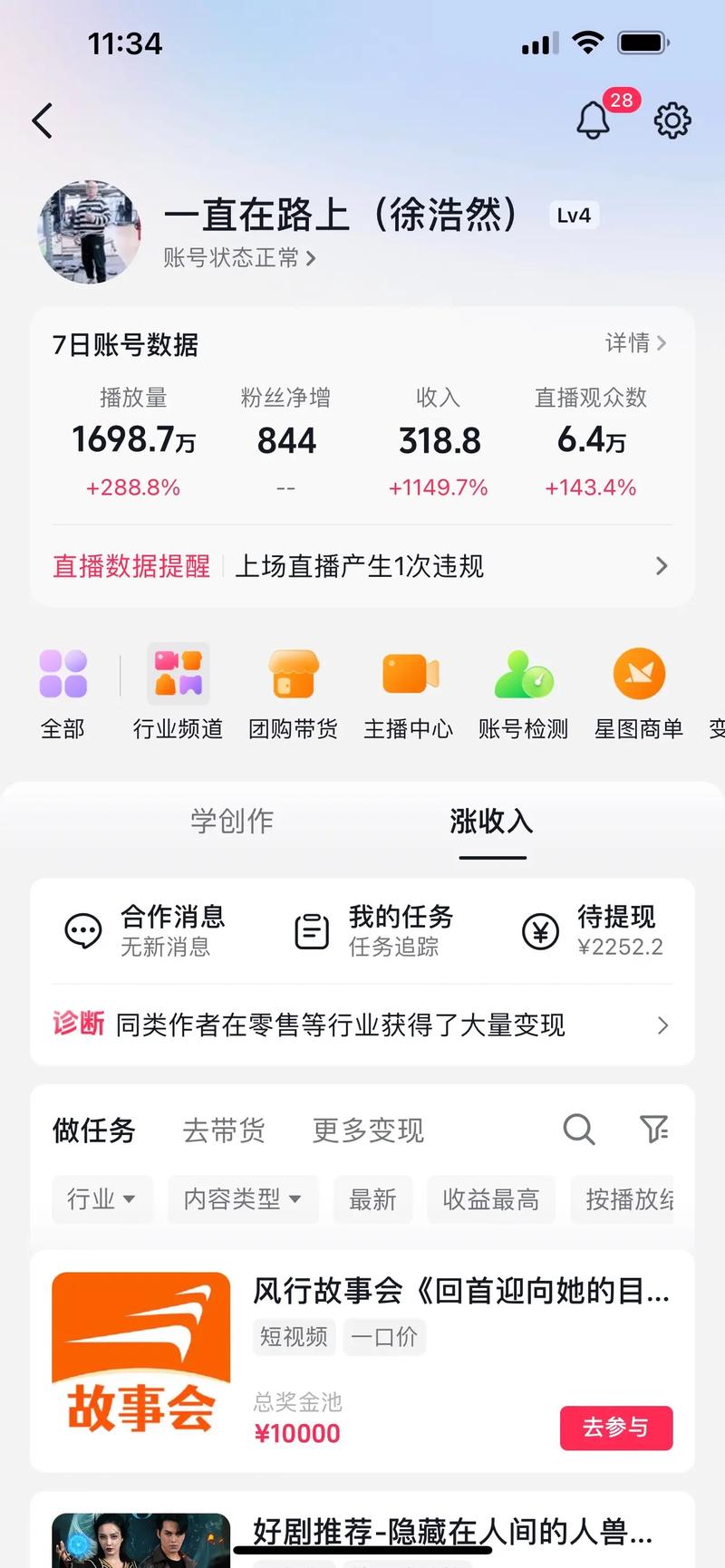Screen dimensions: 725x1568
Task: Open the 主播中心 camera icon
Action: tap(409, 675)
